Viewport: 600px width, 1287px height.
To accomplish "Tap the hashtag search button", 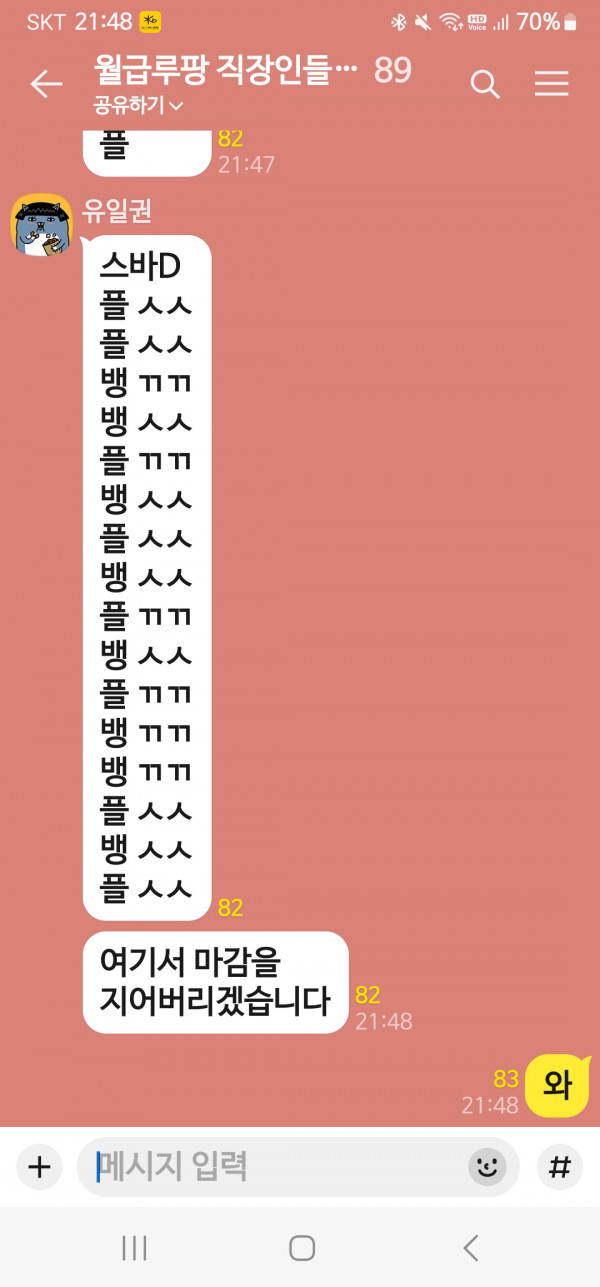I will (561, 1167).
